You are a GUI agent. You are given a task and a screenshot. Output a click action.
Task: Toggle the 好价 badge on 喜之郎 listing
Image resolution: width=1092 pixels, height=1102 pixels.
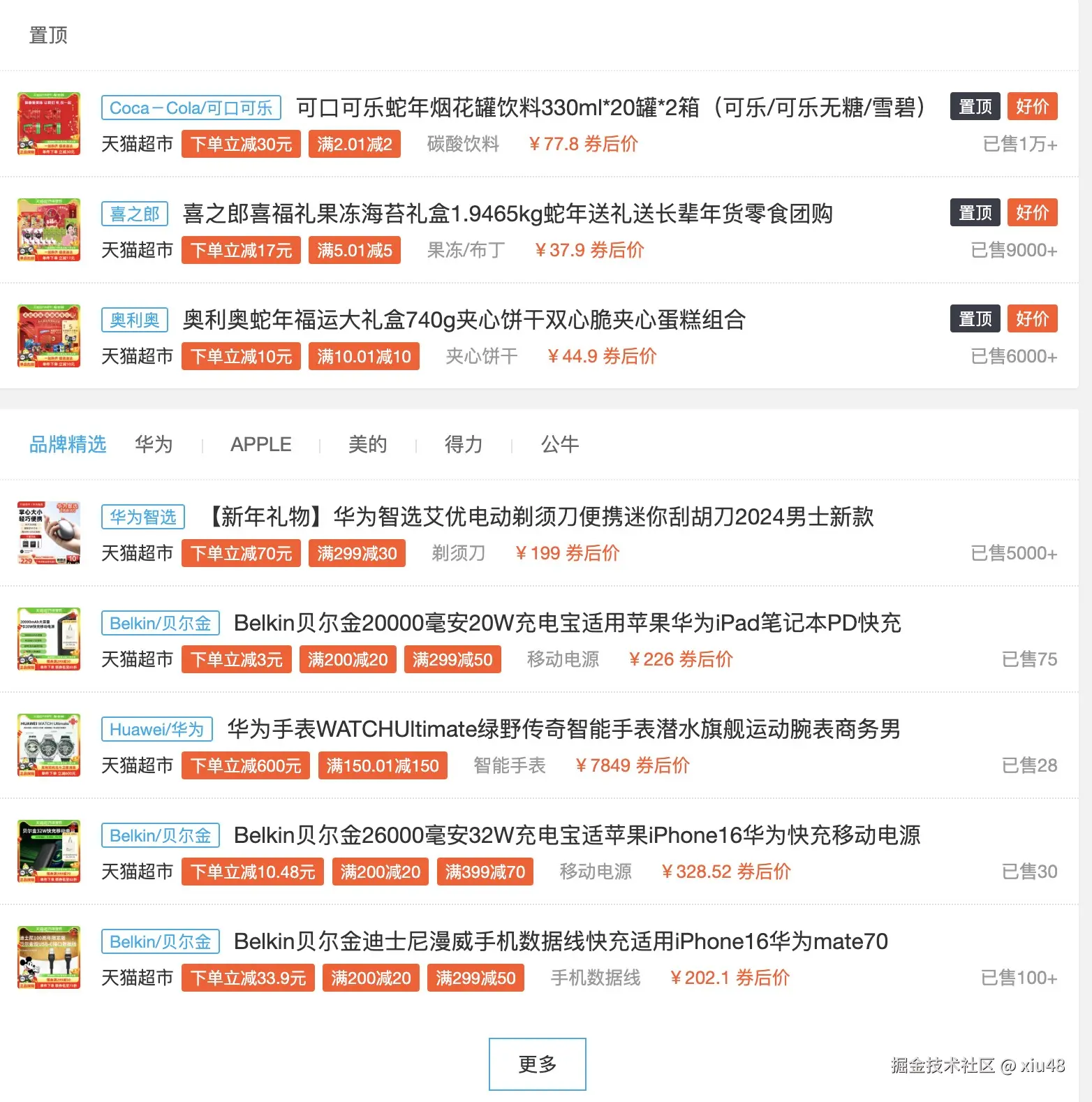coord(1032,212)
